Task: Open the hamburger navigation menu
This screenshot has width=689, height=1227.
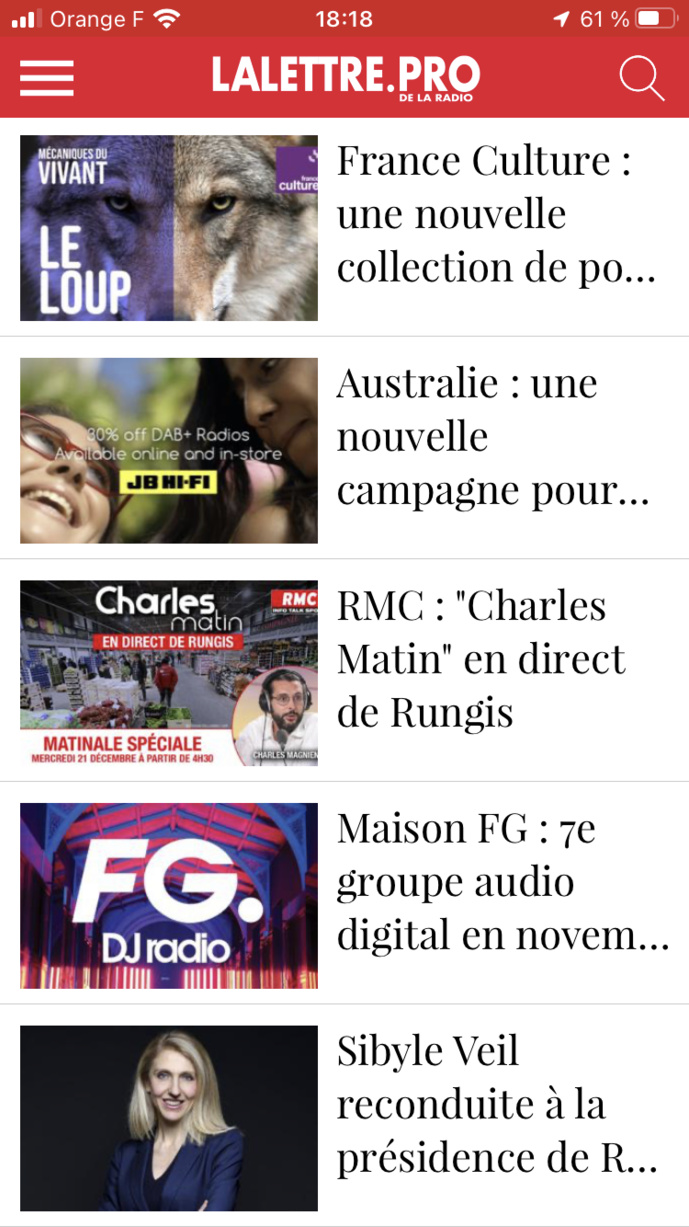Action: coord(47,78)
